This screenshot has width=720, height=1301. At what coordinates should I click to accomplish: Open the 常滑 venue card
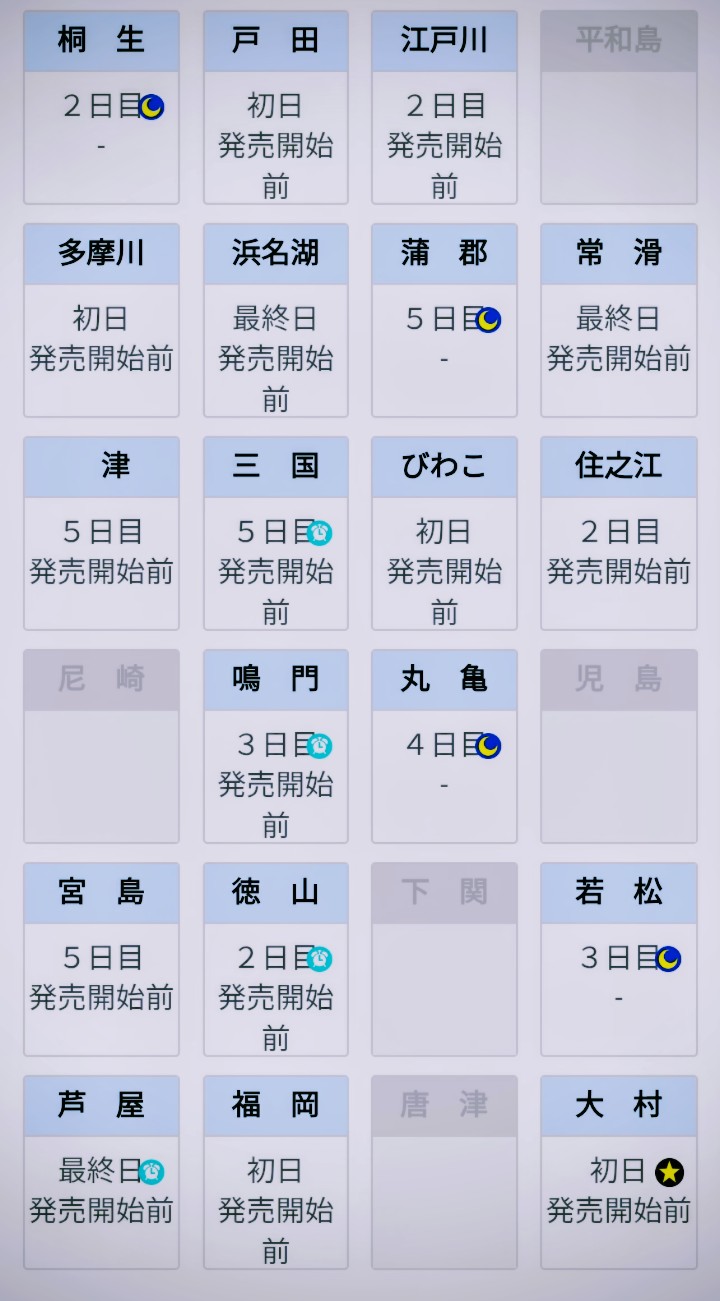click(618, 320)
